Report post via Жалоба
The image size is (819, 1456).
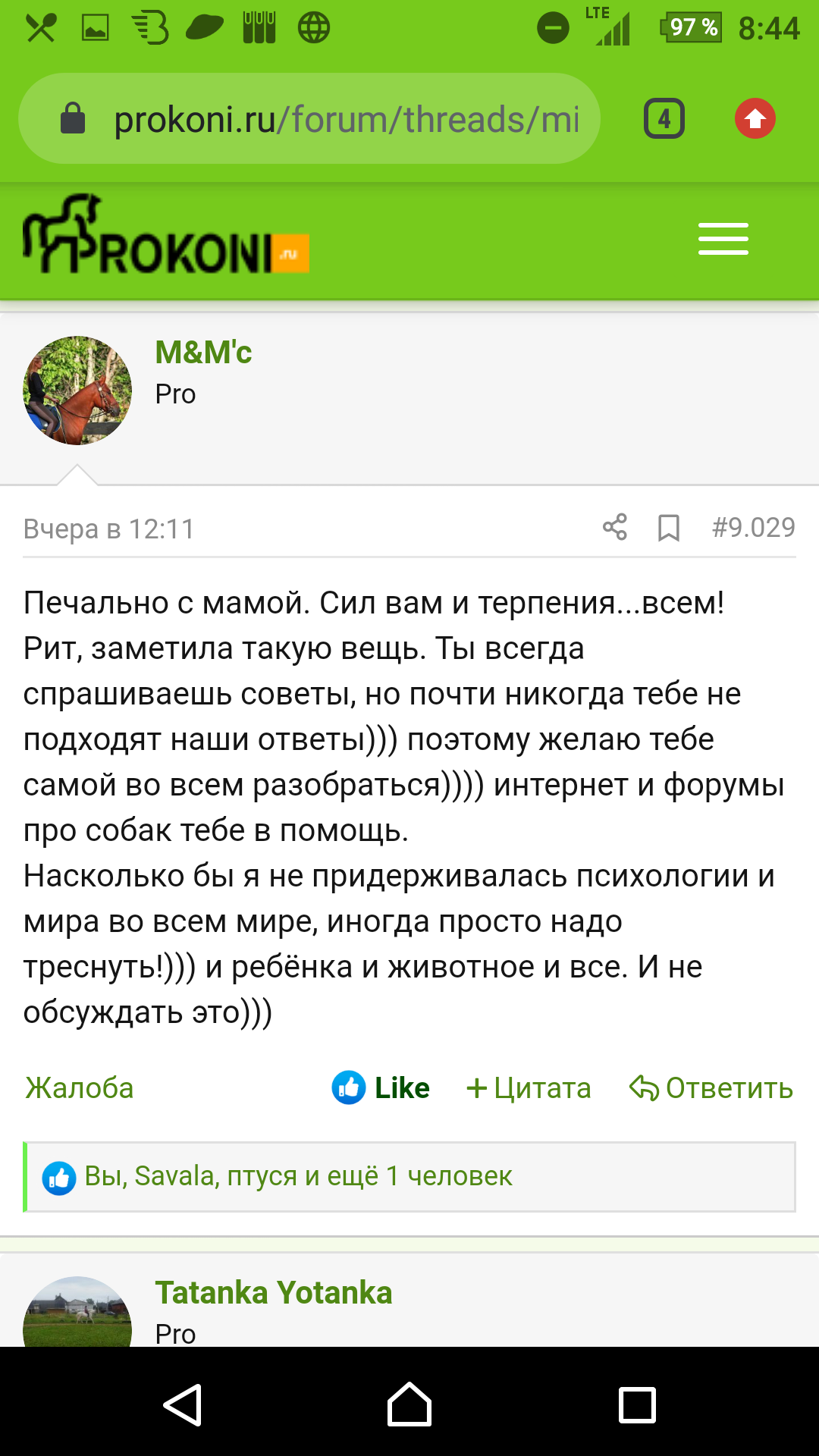(80, 1088)
